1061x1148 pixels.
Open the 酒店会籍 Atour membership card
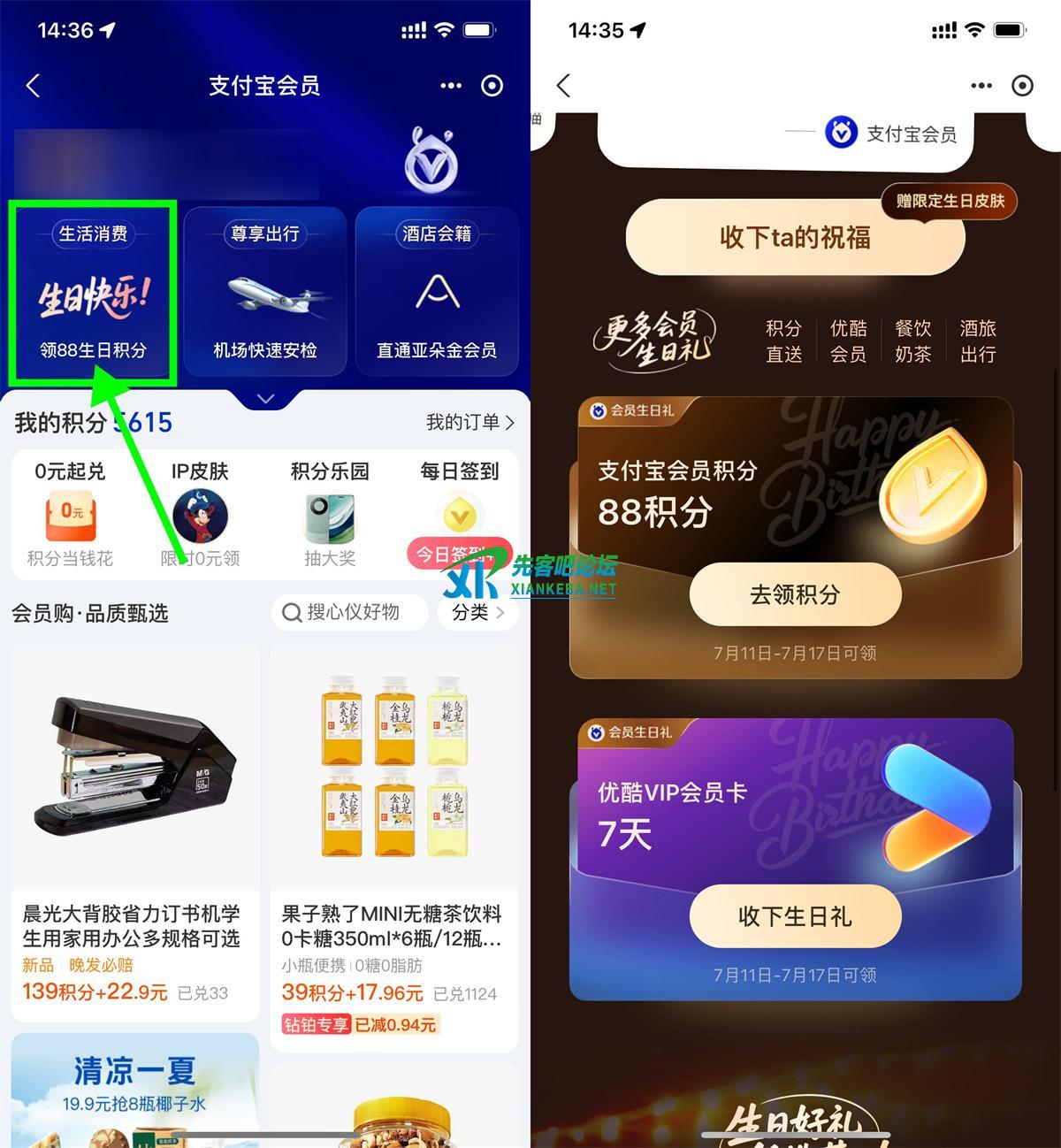(x=437, y=293)
